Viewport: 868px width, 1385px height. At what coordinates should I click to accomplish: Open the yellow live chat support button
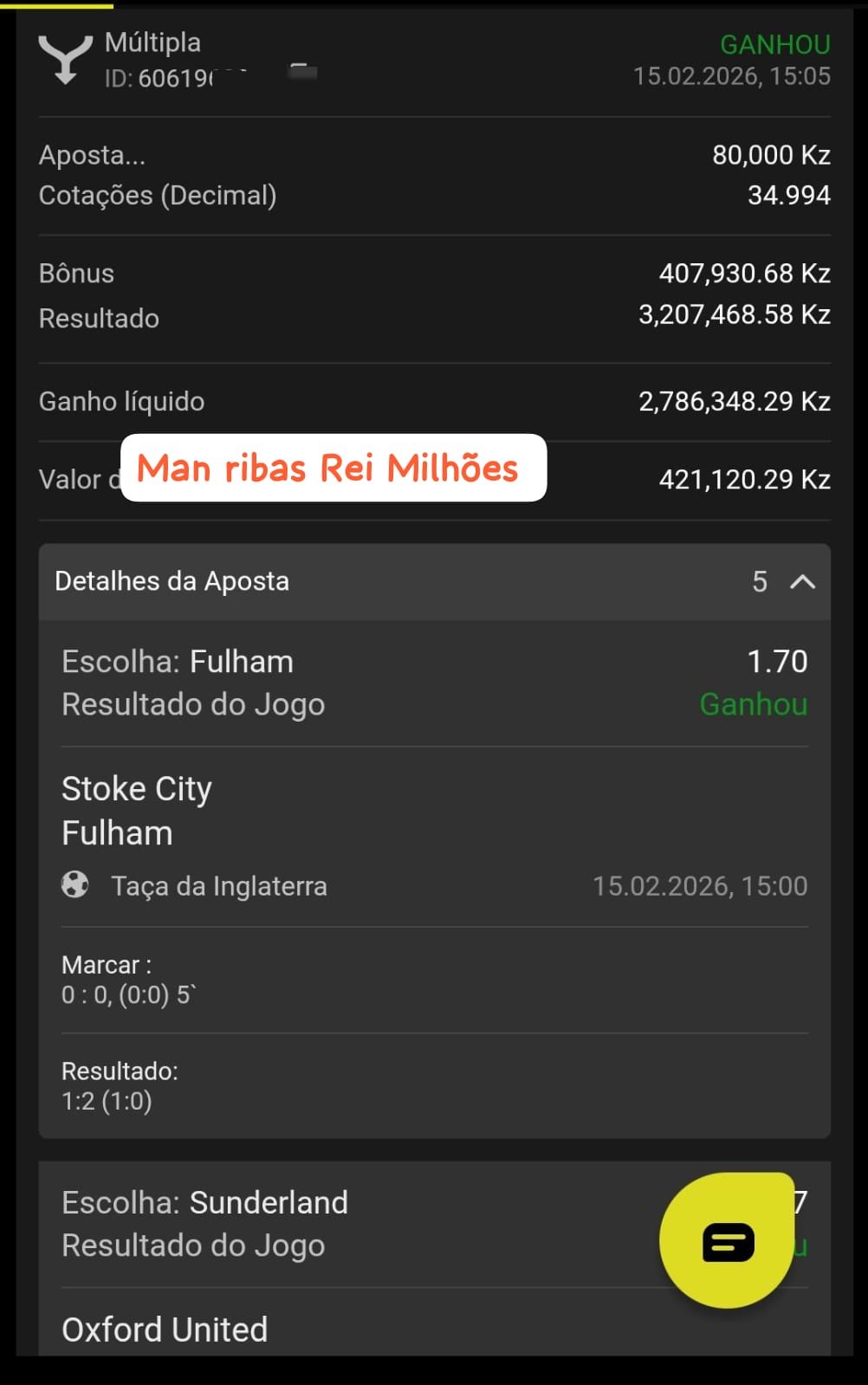click(727, 1240)
